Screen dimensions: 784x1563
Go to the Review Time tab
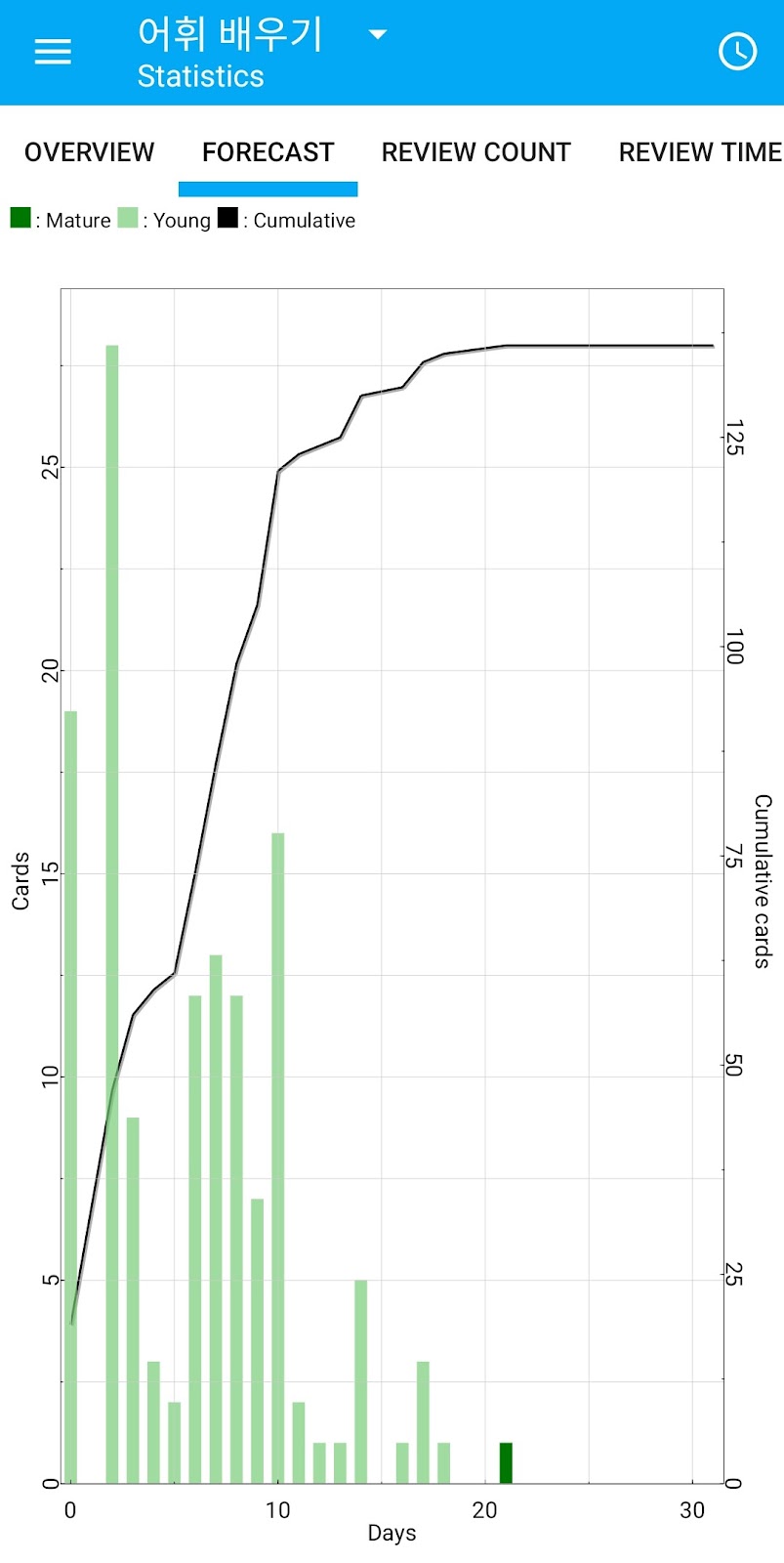pos(699,152)
